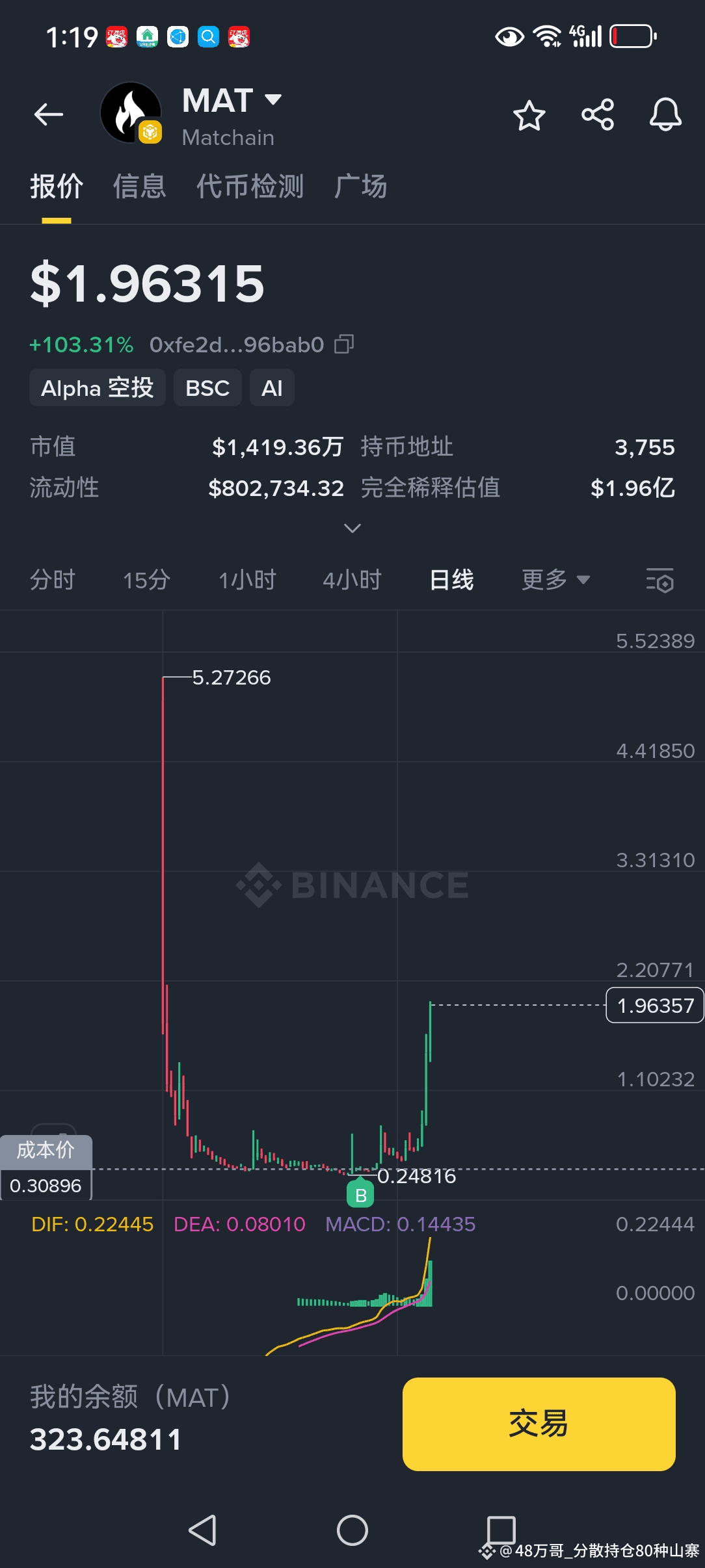Go back using the top-left arrow
Screen dimensions: 705x1568
(49, 115)
